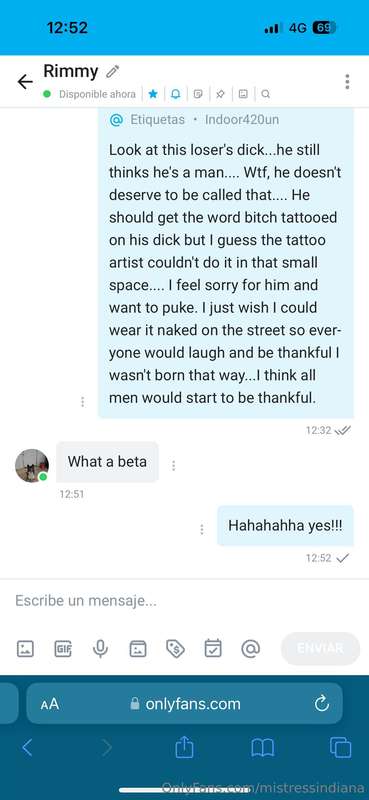Open the notifications bell for this chat
Image resolution: width=369 pixels, height=800 pixels.
click(x=176, y=94)
